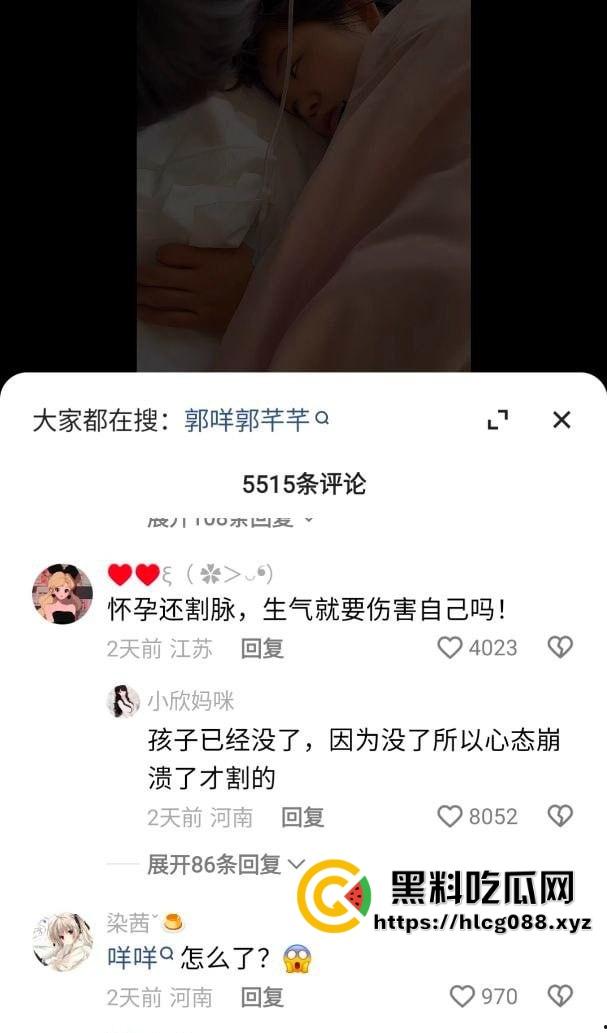Dislike 染茜's comment
The height and width of the screenshot is (1033, 607).
click(560, 996)
